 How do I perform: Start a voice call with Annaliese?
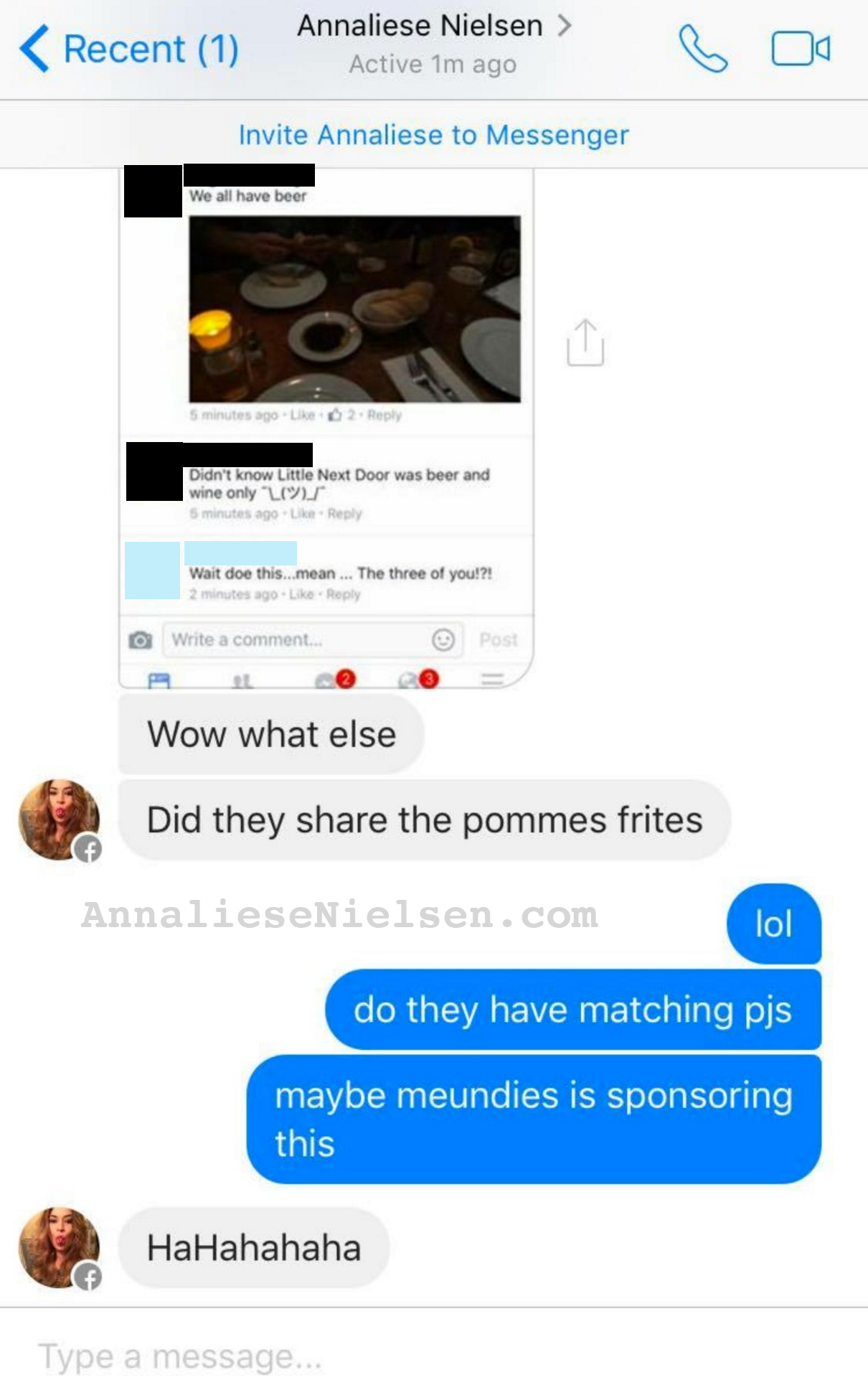(x=703, y=49)
